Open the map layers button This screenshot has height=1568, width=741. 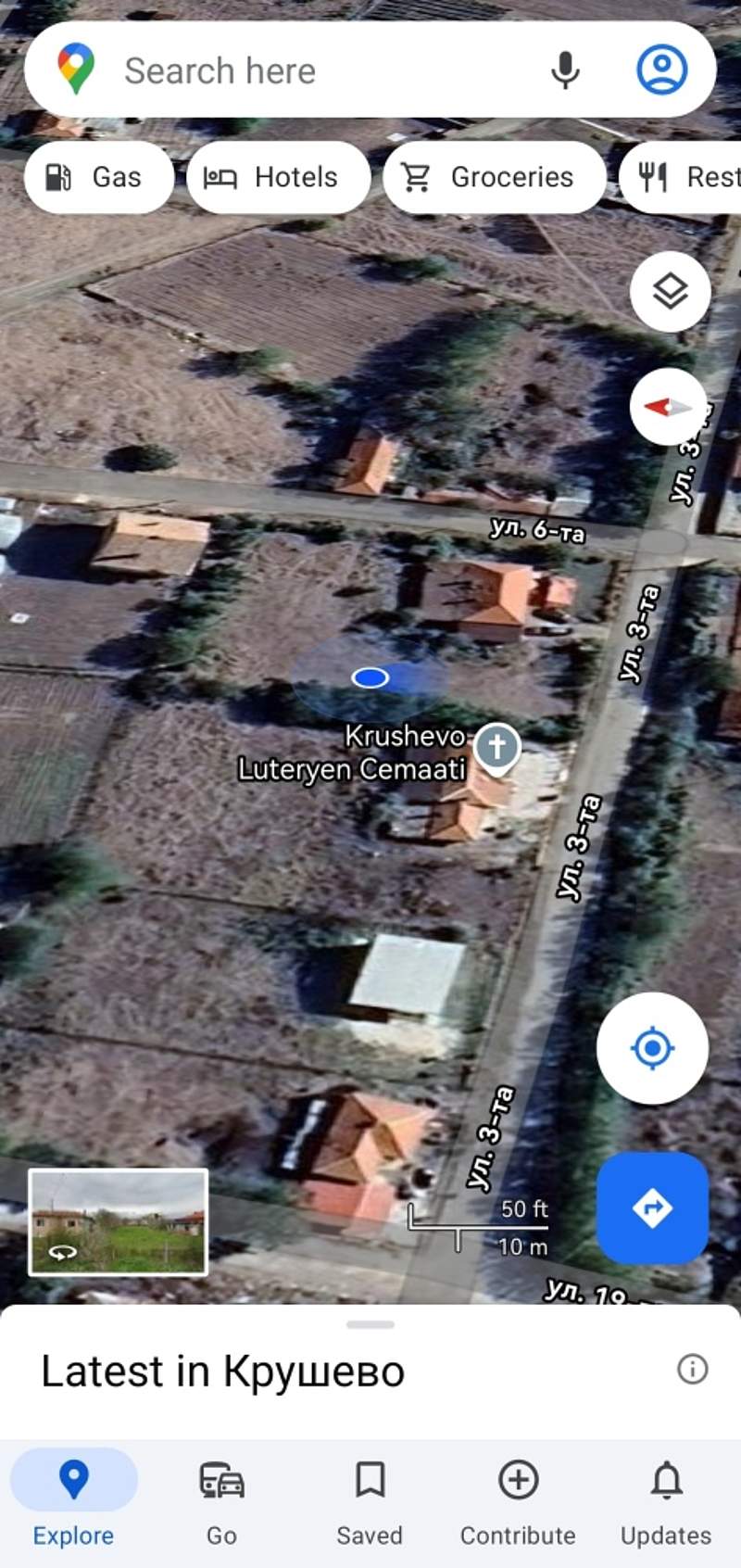point(671,292)
